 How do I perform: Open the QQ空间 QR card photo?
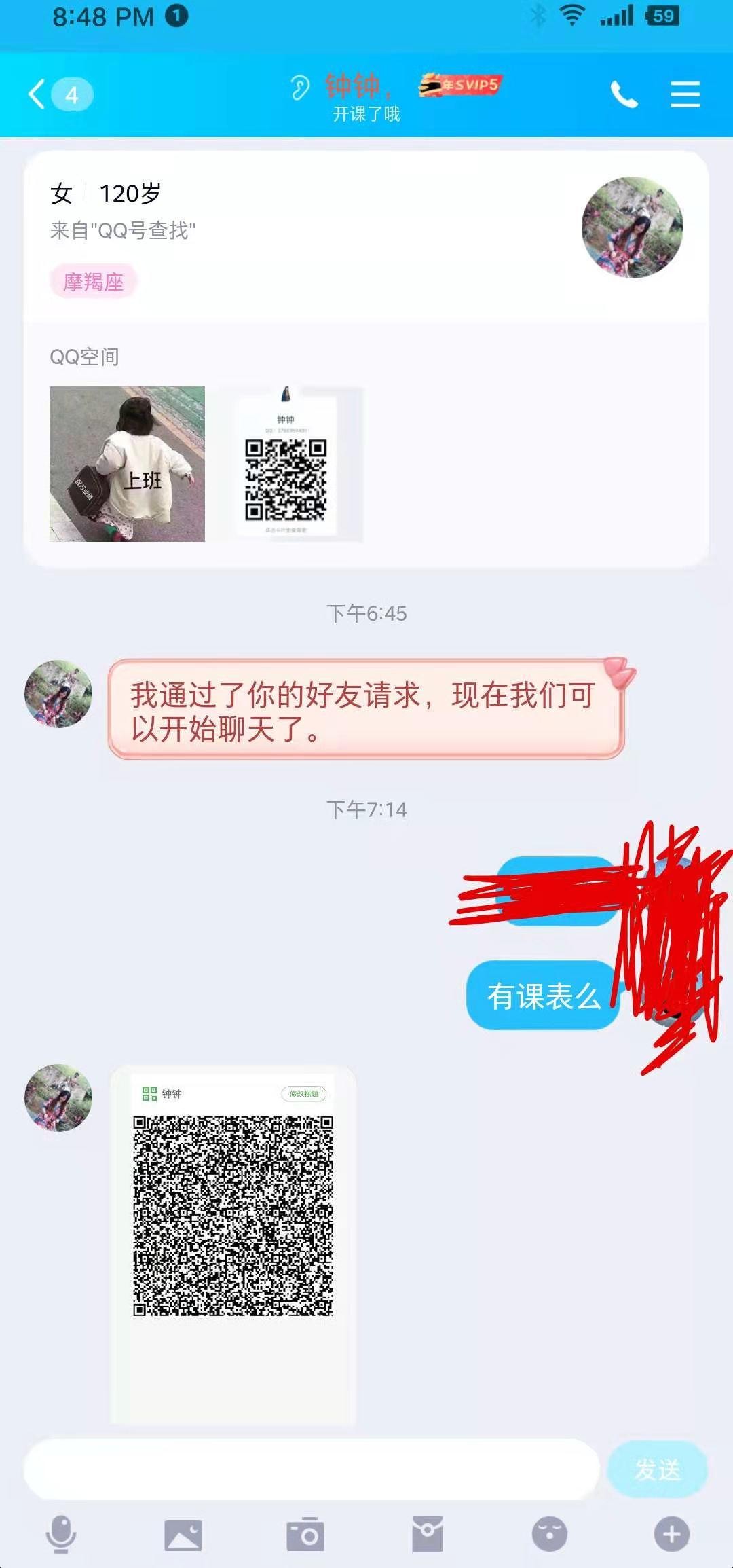[x=286, y=464]
